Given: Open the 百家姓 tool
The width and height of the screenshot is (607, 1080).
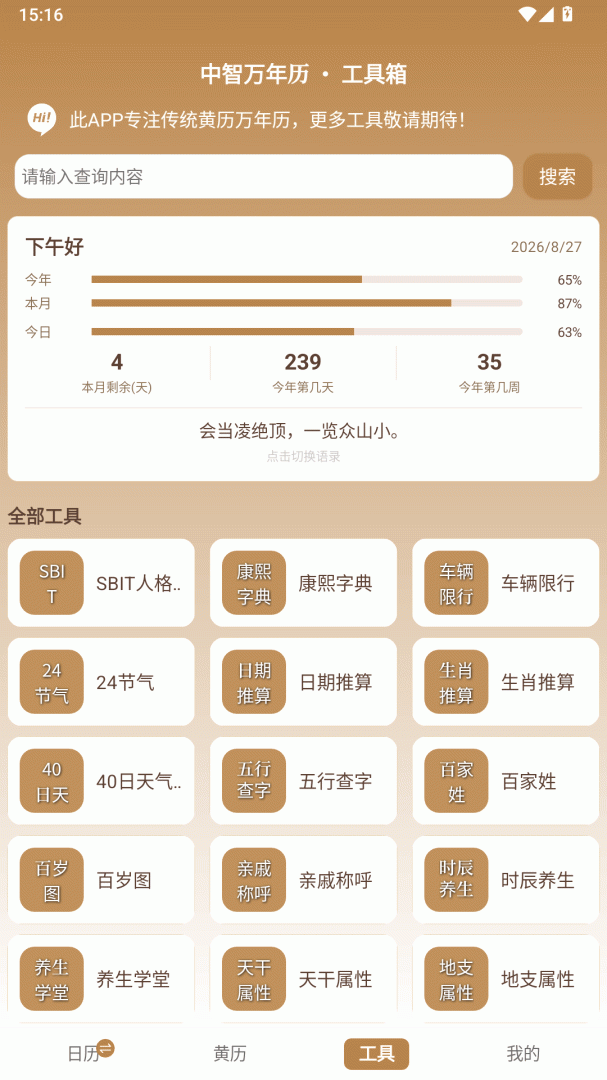Looking at the screenshot, I should [x=506, y=781].
